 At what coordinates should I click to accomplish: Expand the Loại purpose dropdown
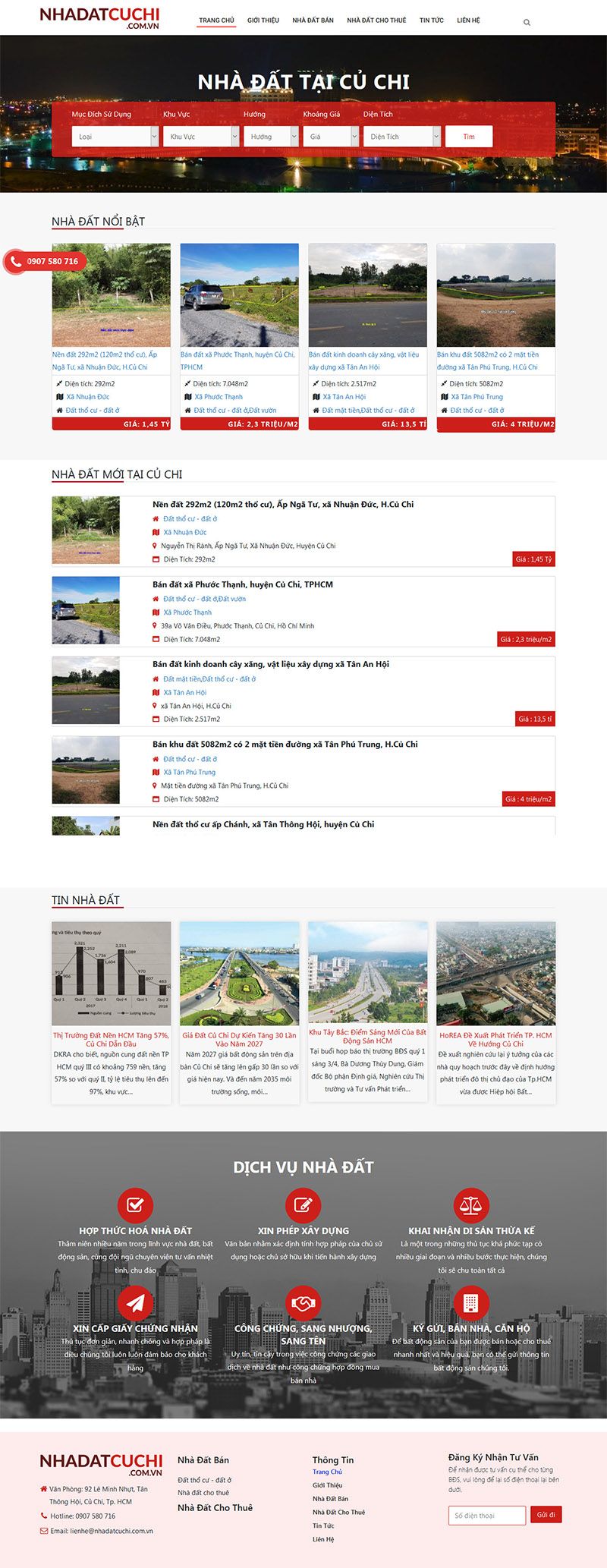point(115,137)
